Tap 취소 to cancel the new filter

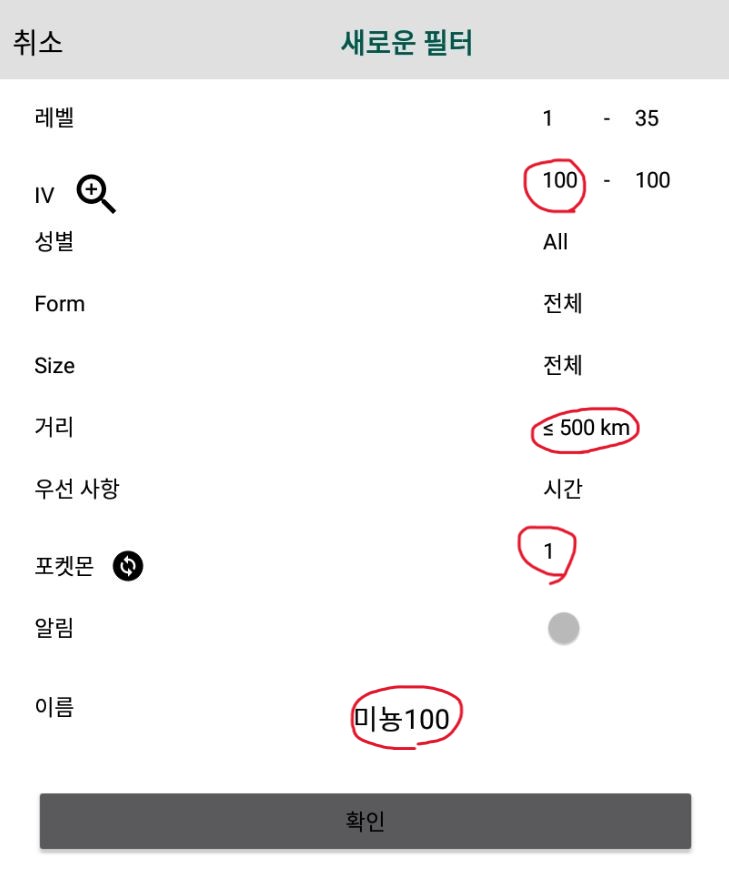click(38, 42)
